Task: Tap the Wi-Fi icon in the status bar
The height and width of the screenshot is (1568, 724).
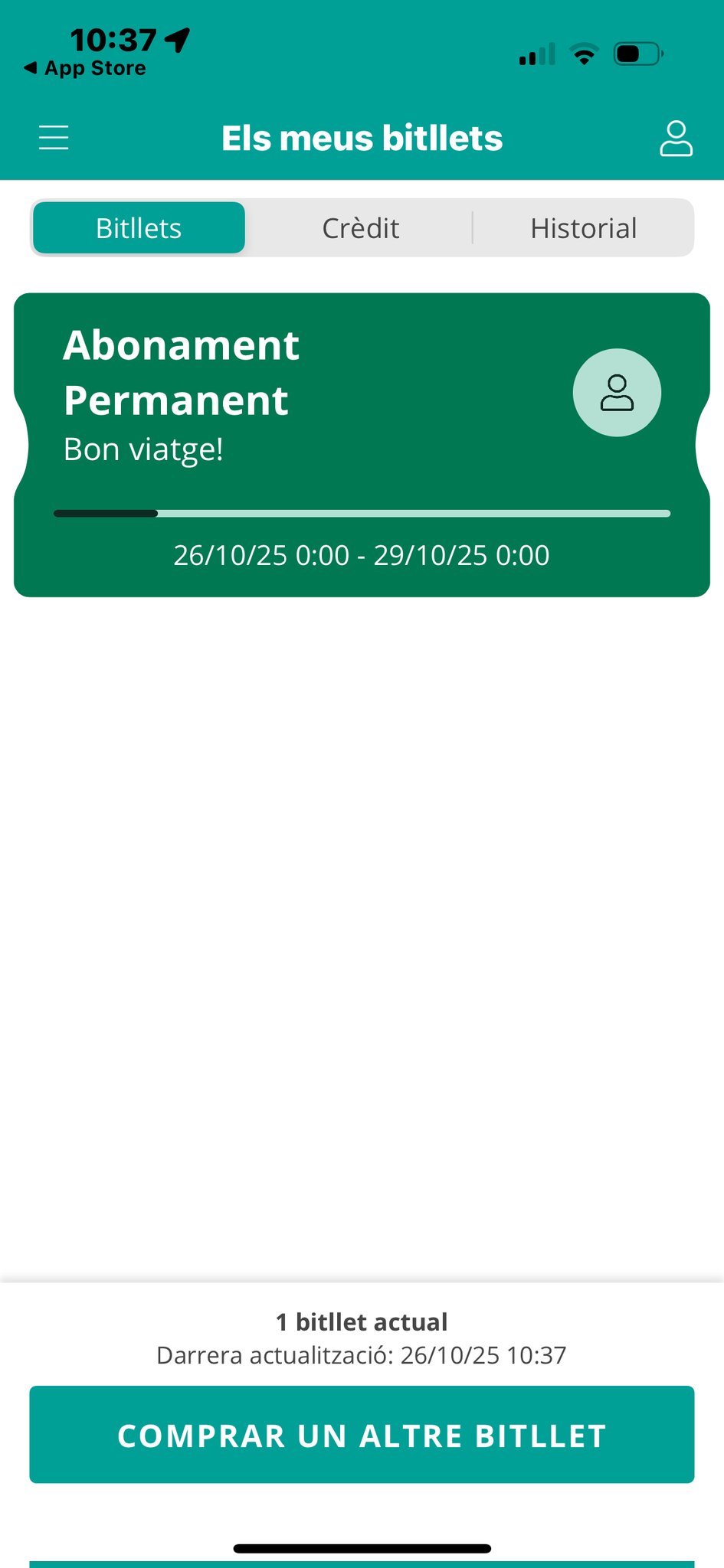Action: point(585,54)
